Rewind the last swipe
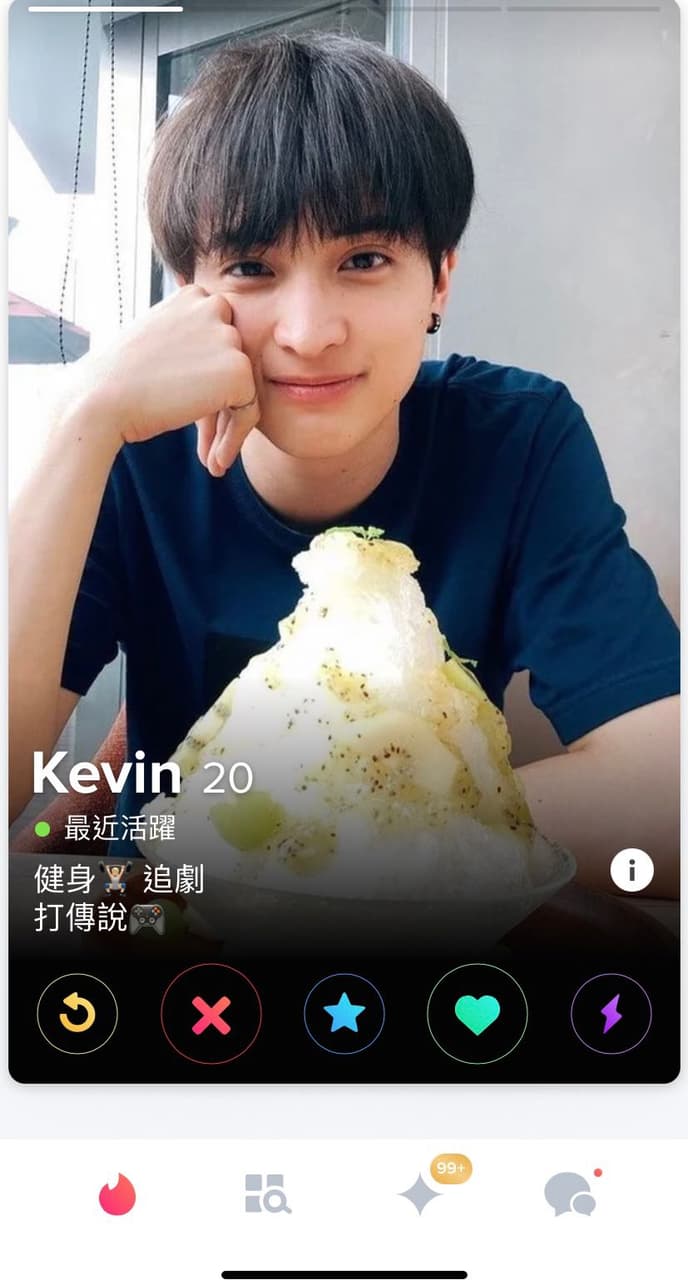The width and height of the screenshot is (688, 1280). (77, 1015)
